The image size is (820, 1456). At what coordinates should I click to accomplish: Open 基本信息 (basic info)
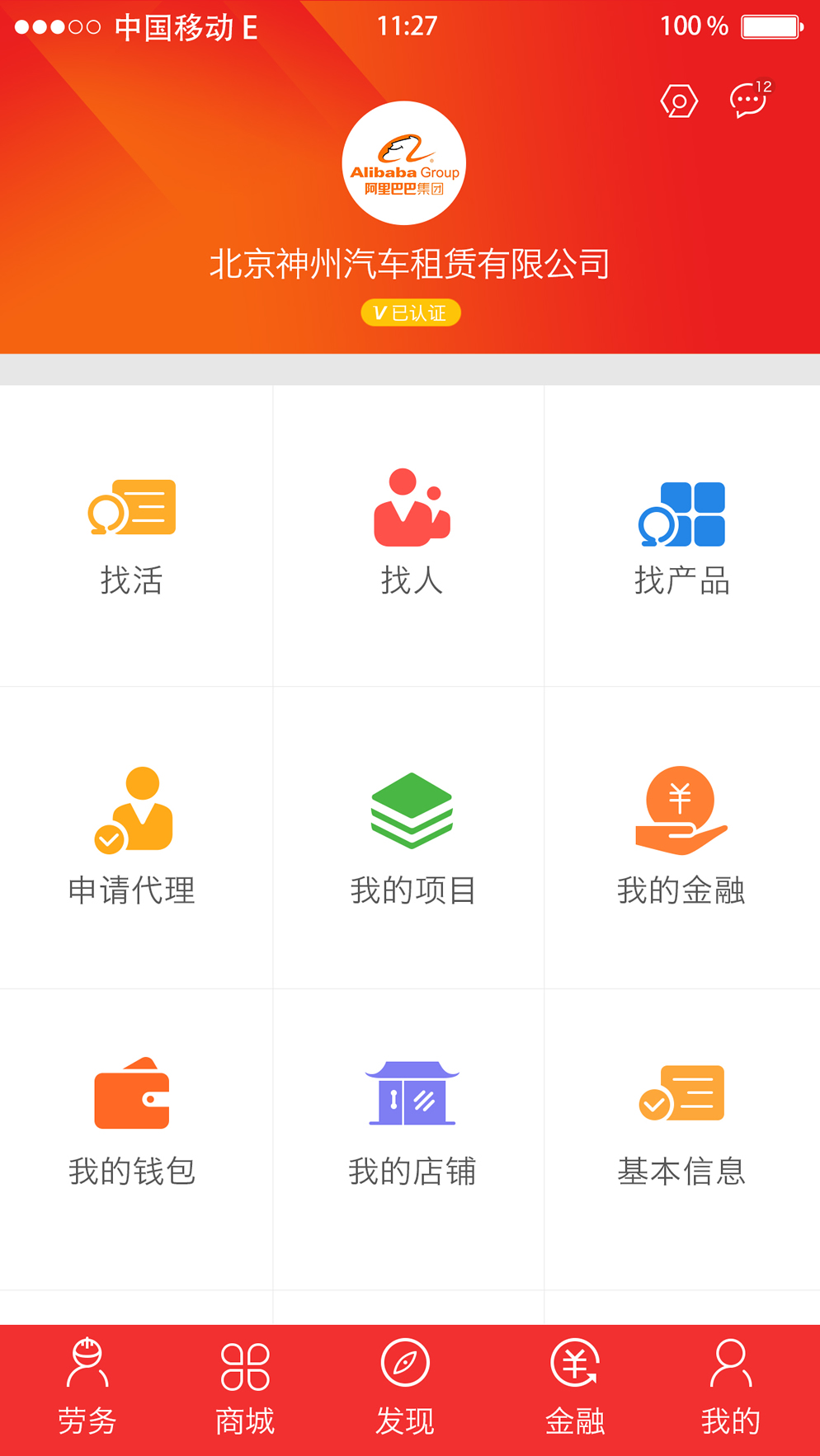(682, 1139)
